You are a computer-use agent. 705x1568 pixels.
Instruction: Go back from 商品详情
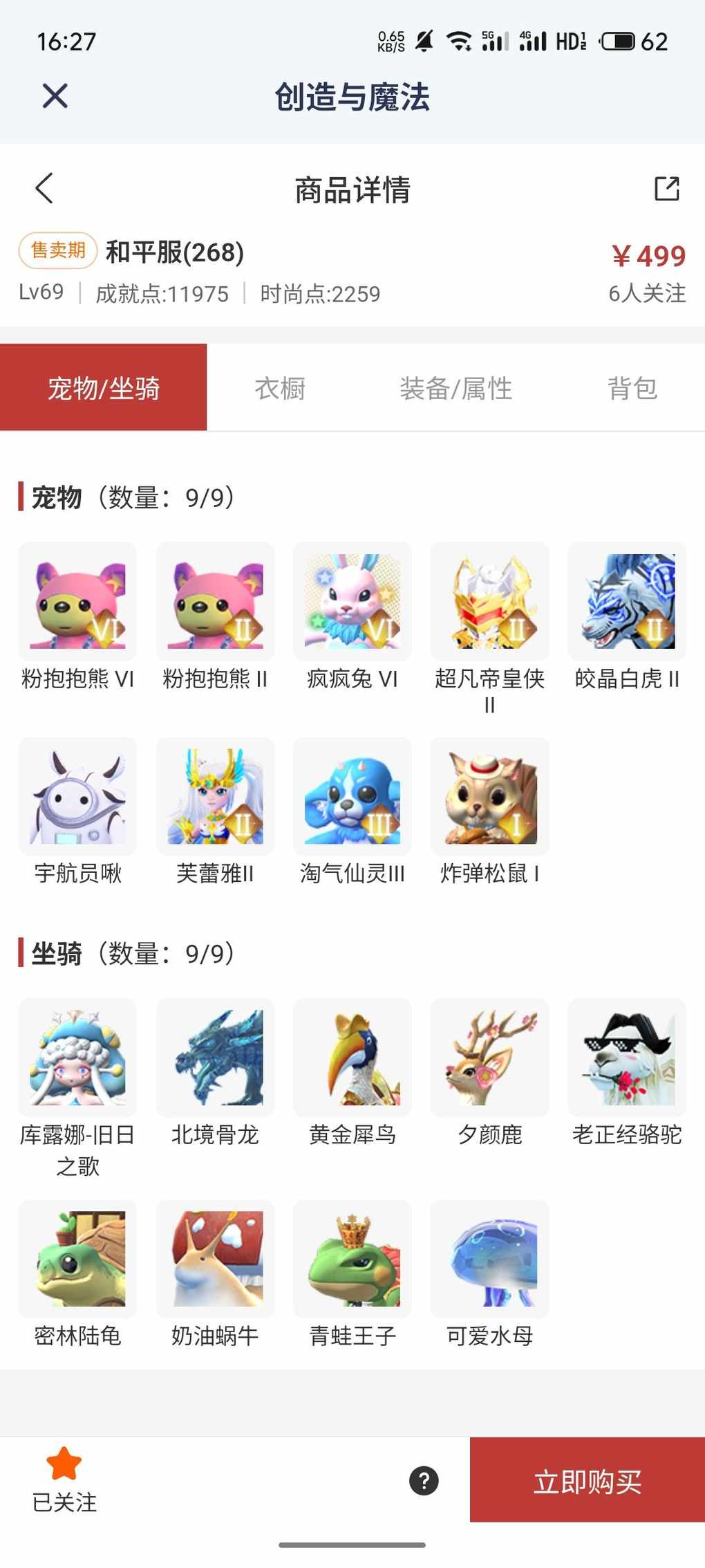pos(44,189)
